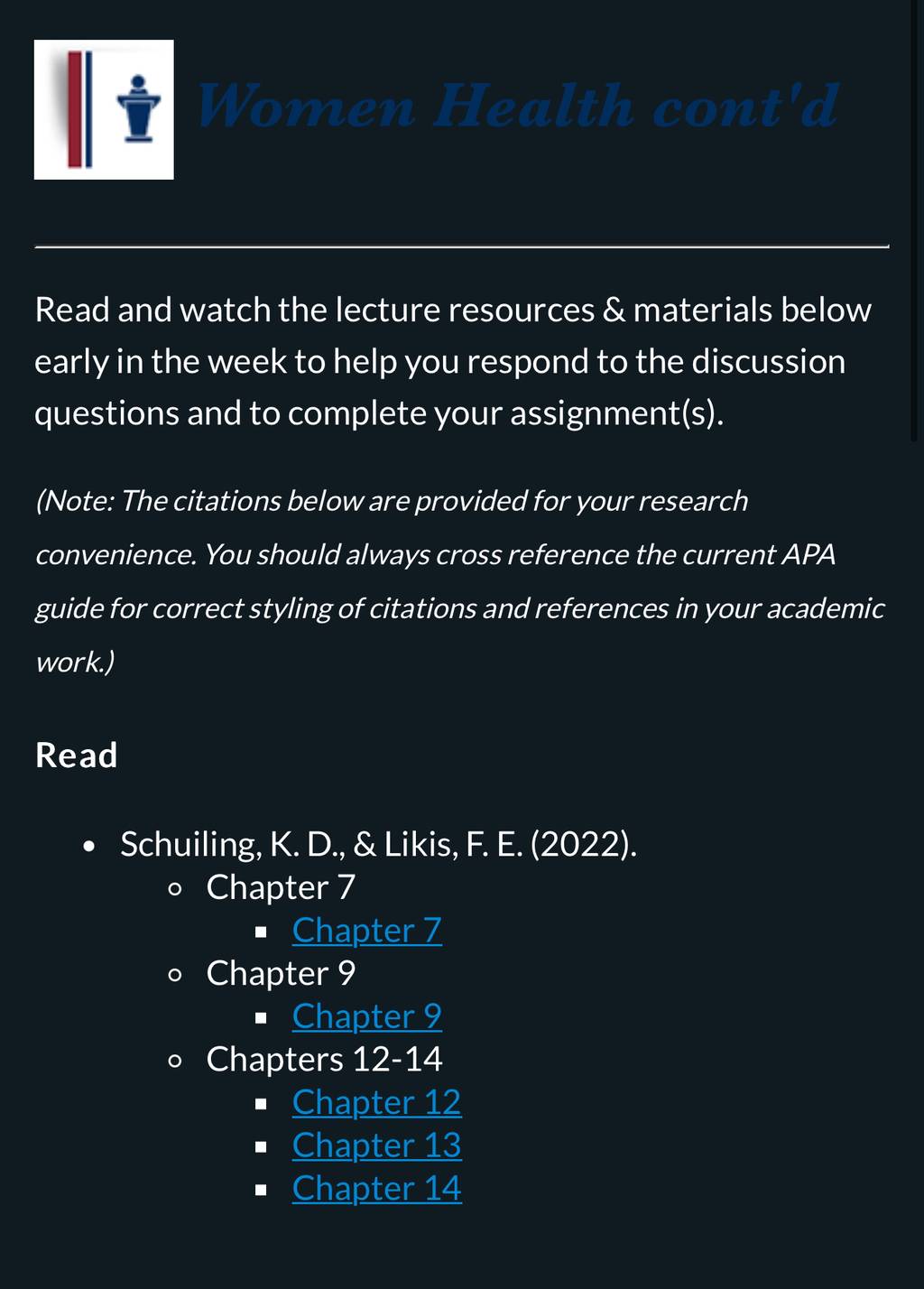
Task: Open the Chapter 14 reading link
Action: (x=377, y=1188)
